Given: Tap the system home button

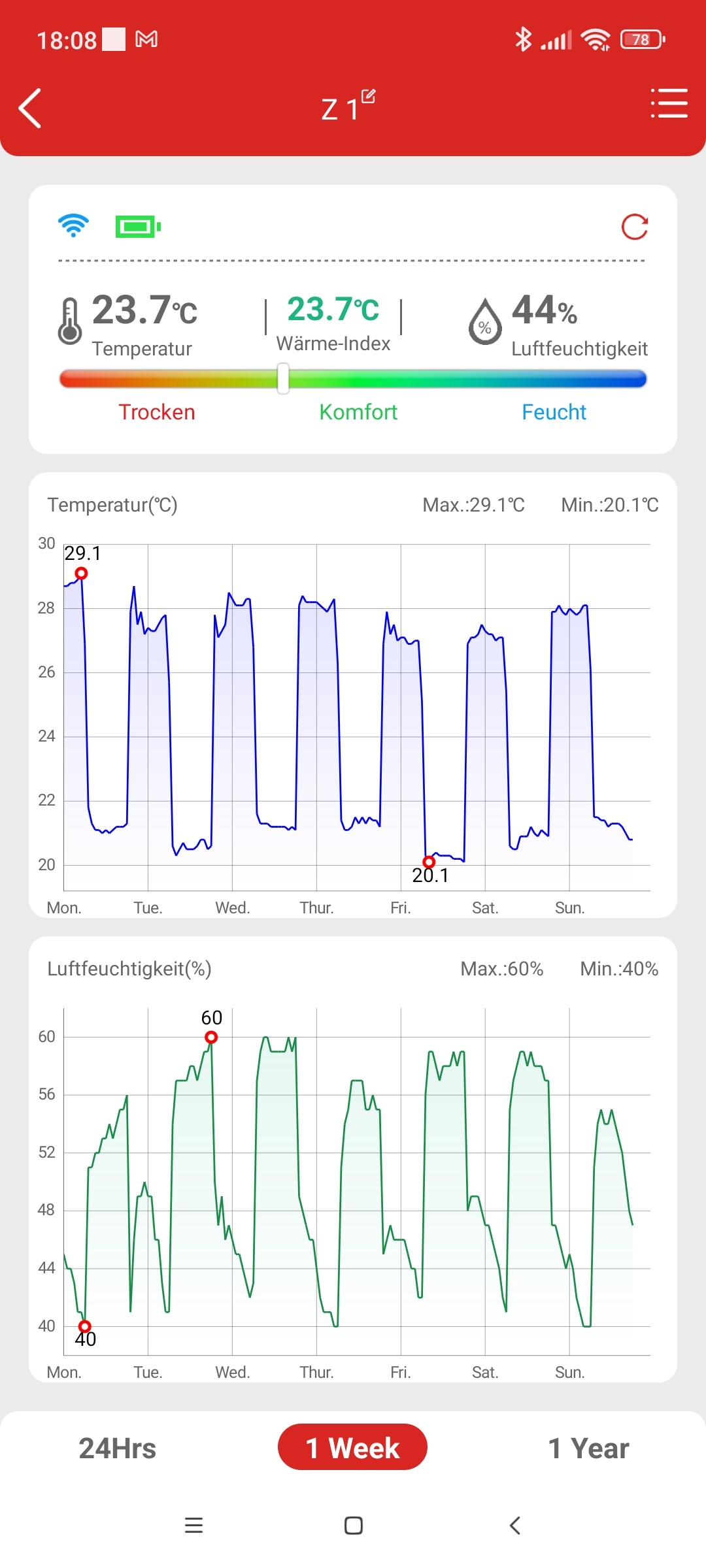Looking at the screenshot, I should click(354, 1526).
